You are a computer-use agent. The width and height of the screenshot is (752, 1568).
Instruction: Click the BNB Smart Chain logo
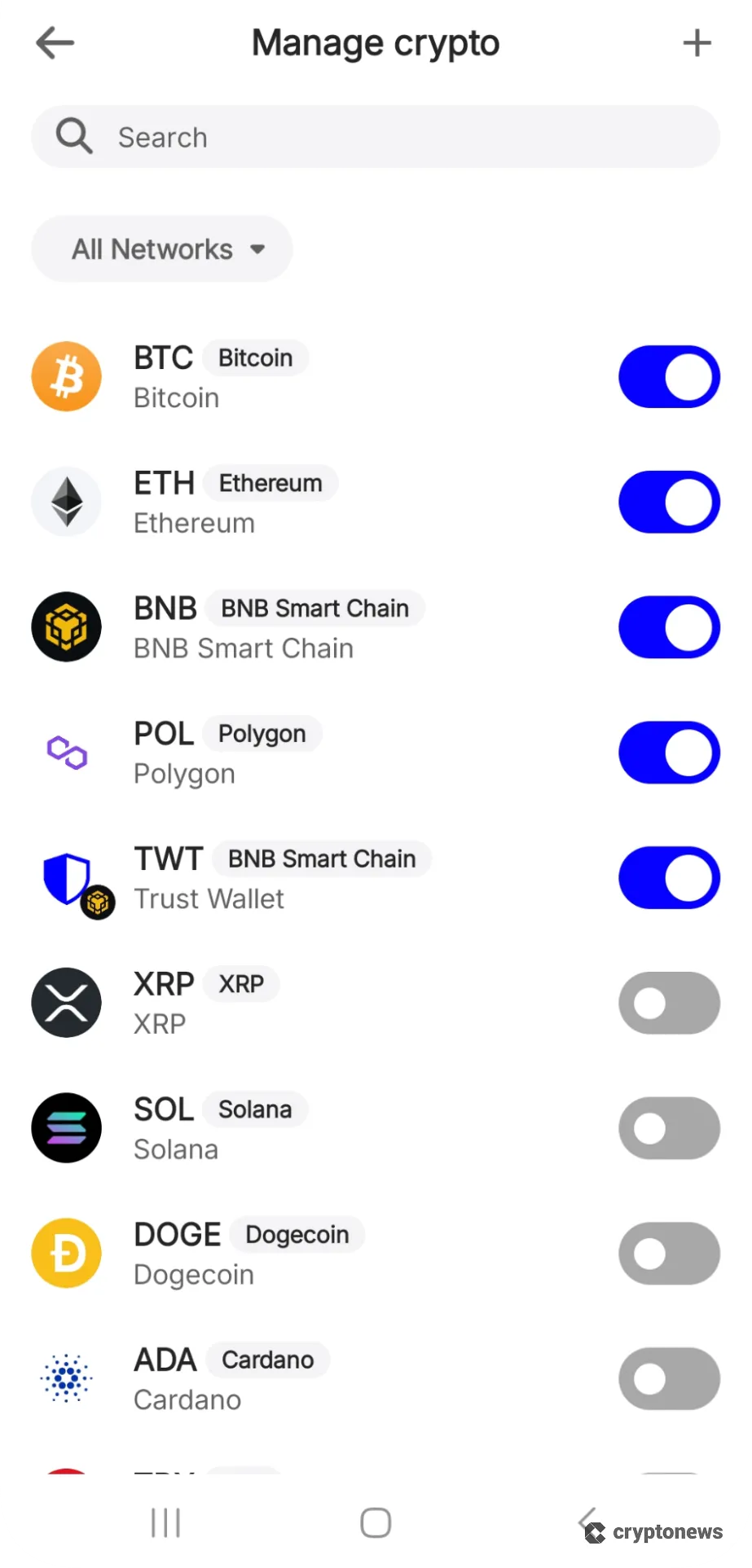coord(66,627)
